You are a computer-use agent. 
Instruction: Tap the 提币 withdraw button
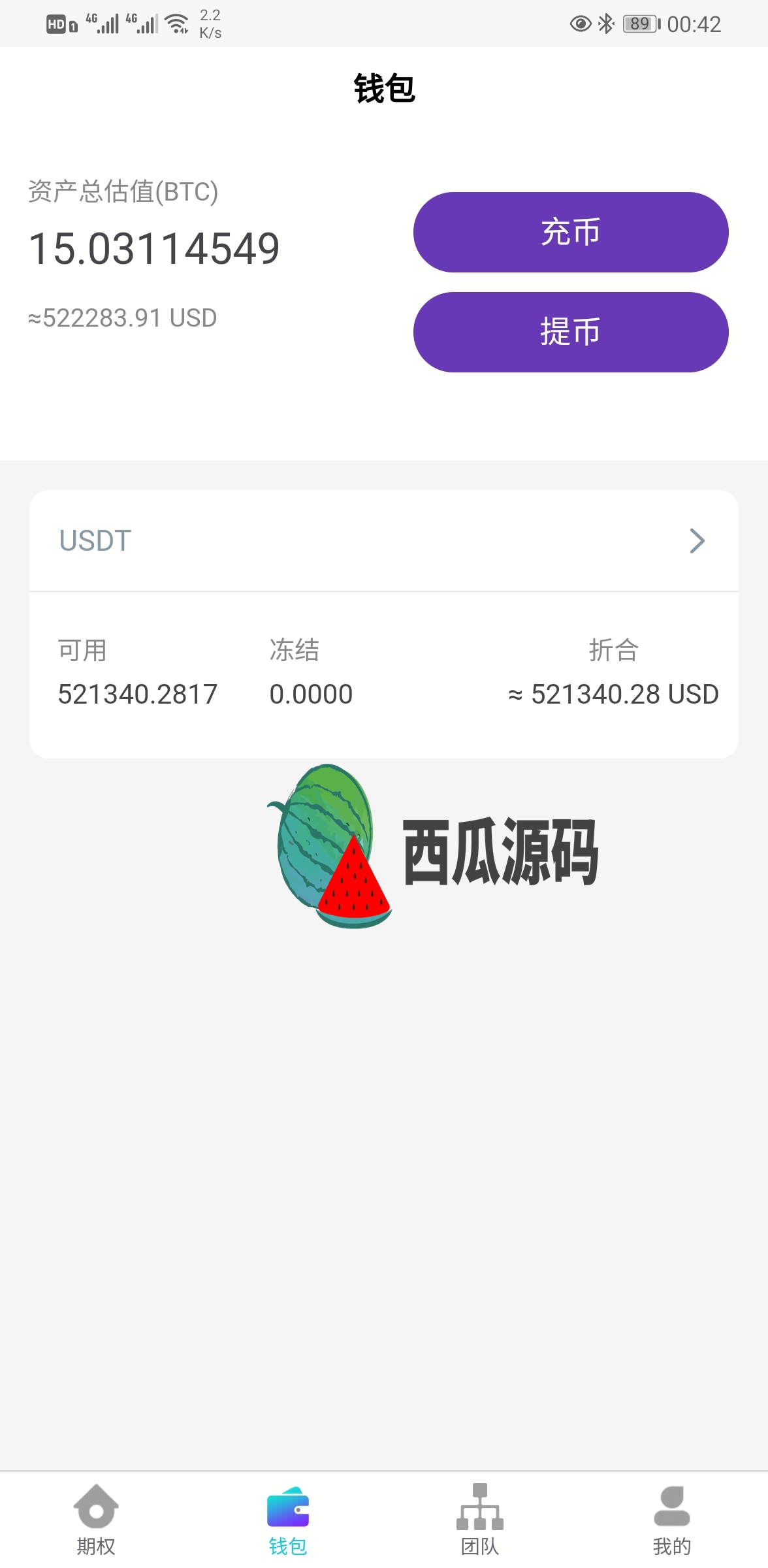tap(571, 332)
